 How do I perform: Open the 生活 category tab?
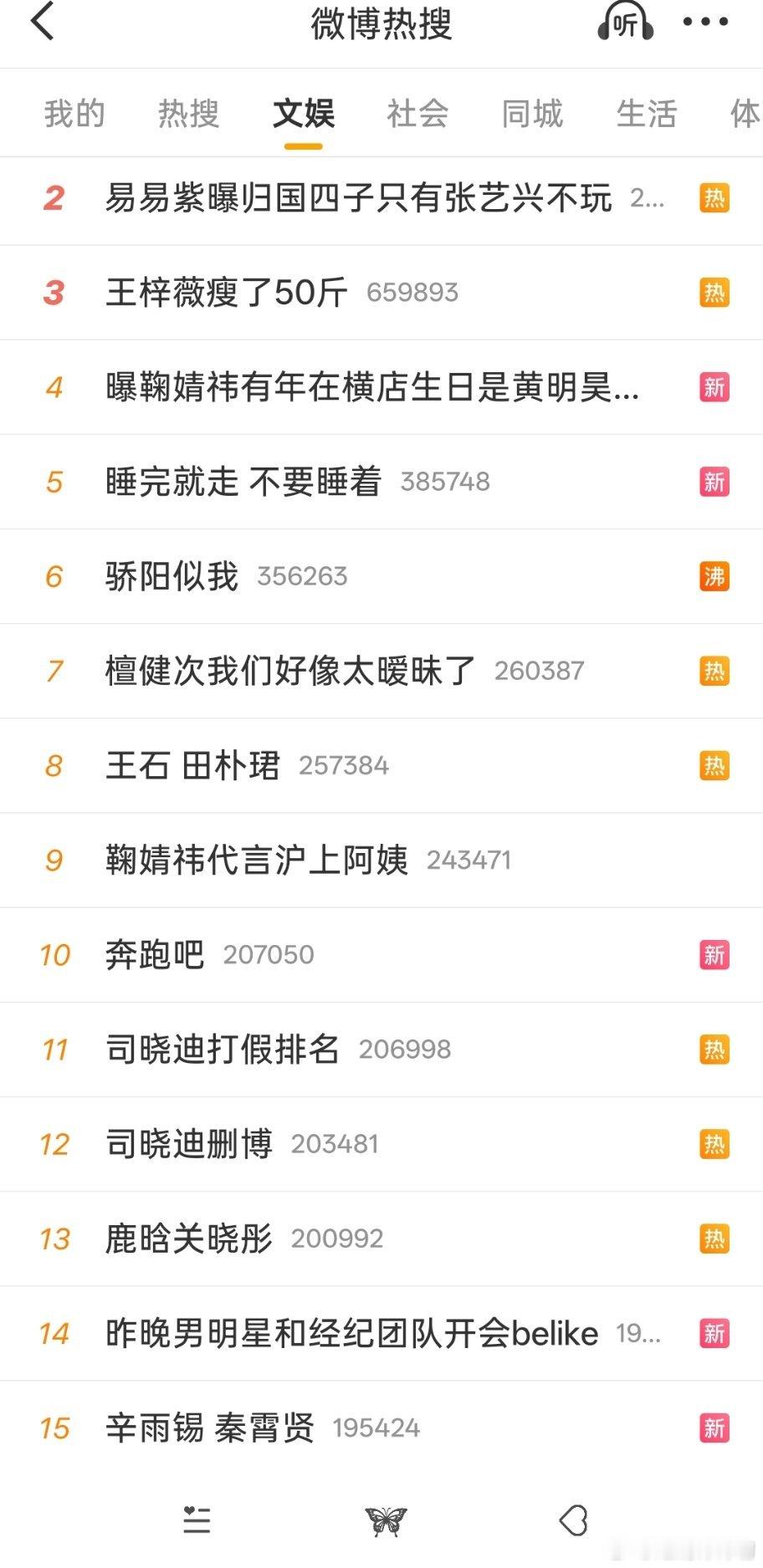point(646,113)
